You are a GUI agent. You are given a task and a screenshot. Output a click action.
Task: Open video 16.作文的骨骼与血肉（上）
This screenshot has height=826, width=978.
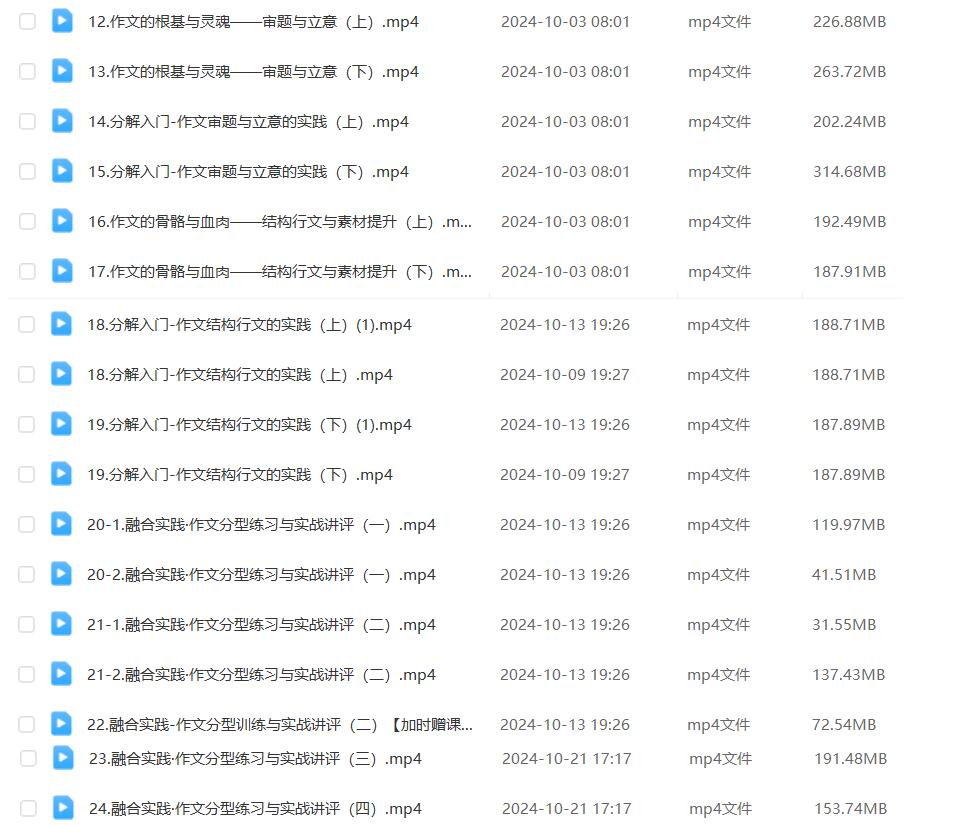[x=280, y=221]
